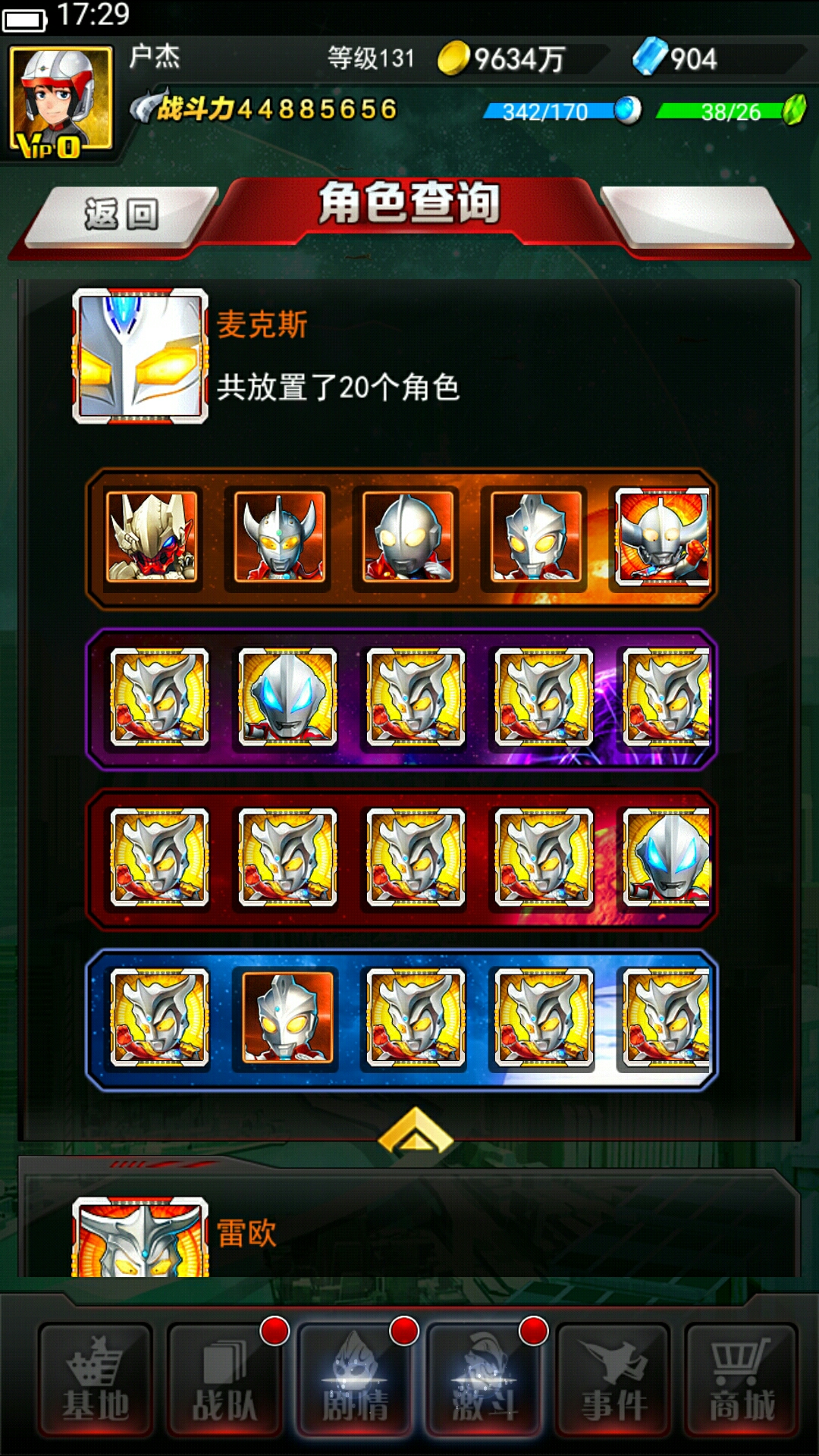This screenshot has height=1456, width=819.
Task: Select the gold armored robot in the orange row
Action: [152, 537]
